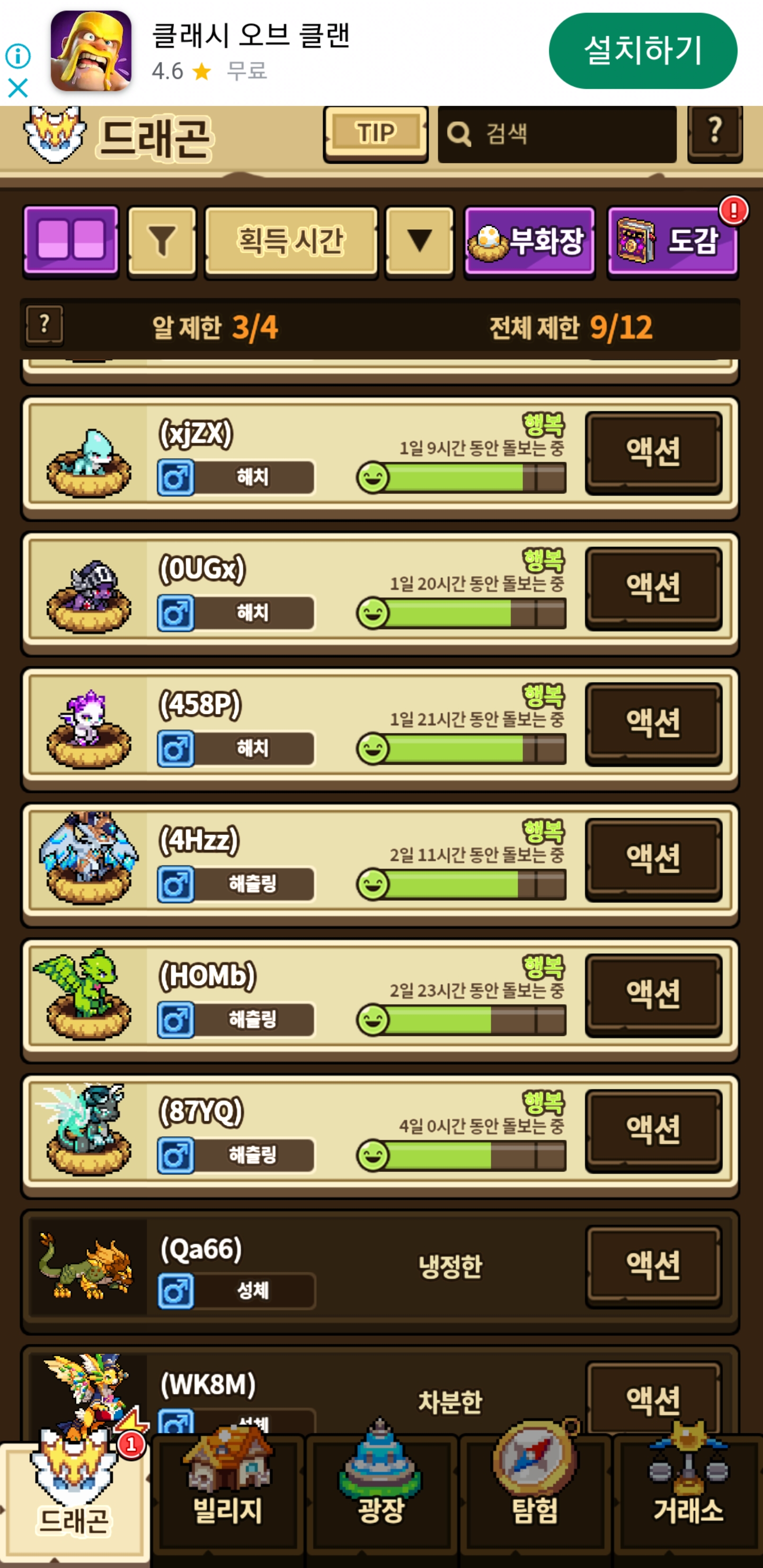Open the help question mark at top right
The width and height of the screenshot is (763, 1568).
[x=715, y=132]
